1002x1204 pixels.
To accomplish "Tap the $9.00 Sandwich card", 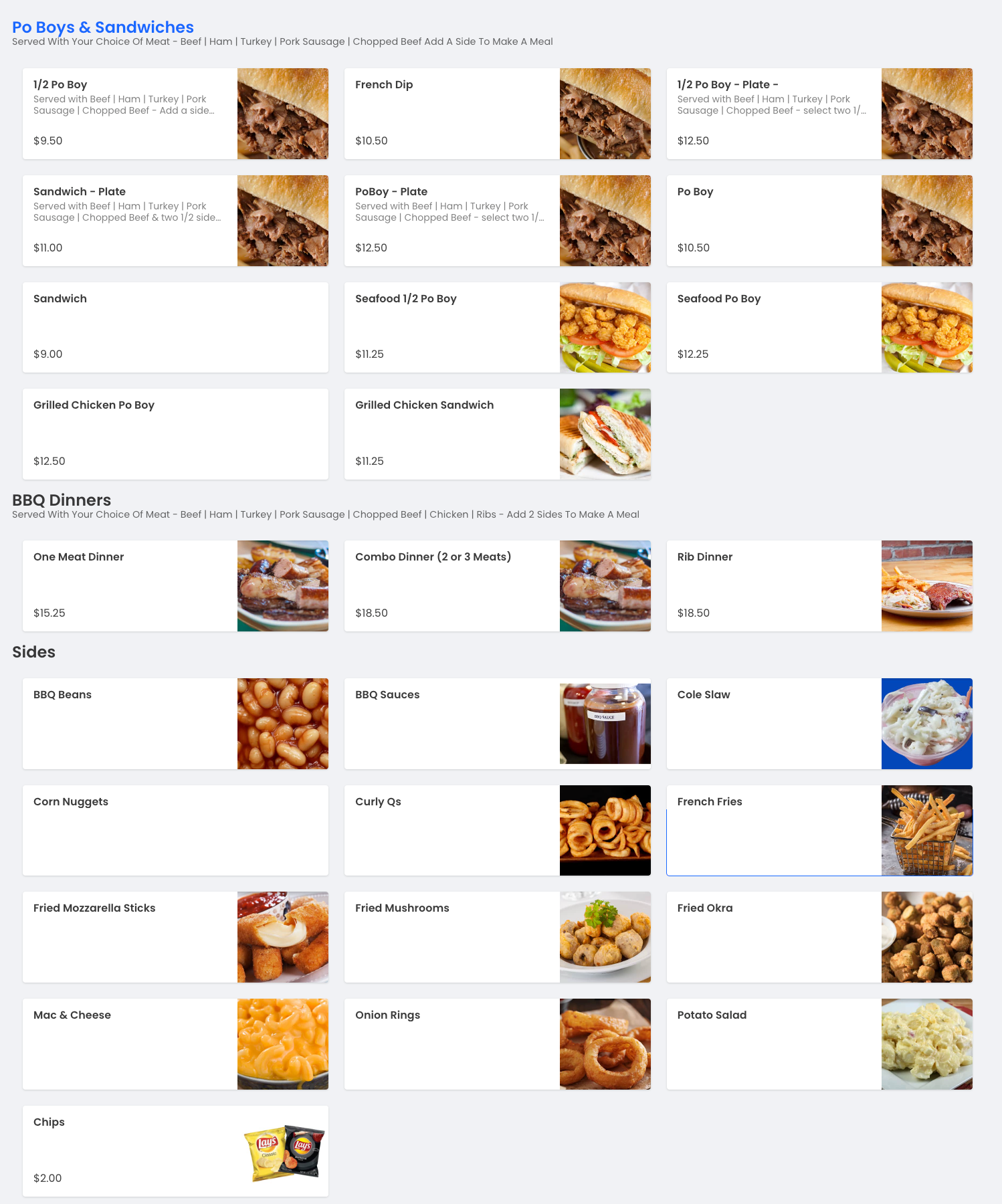I will click(x=175, y=327).
